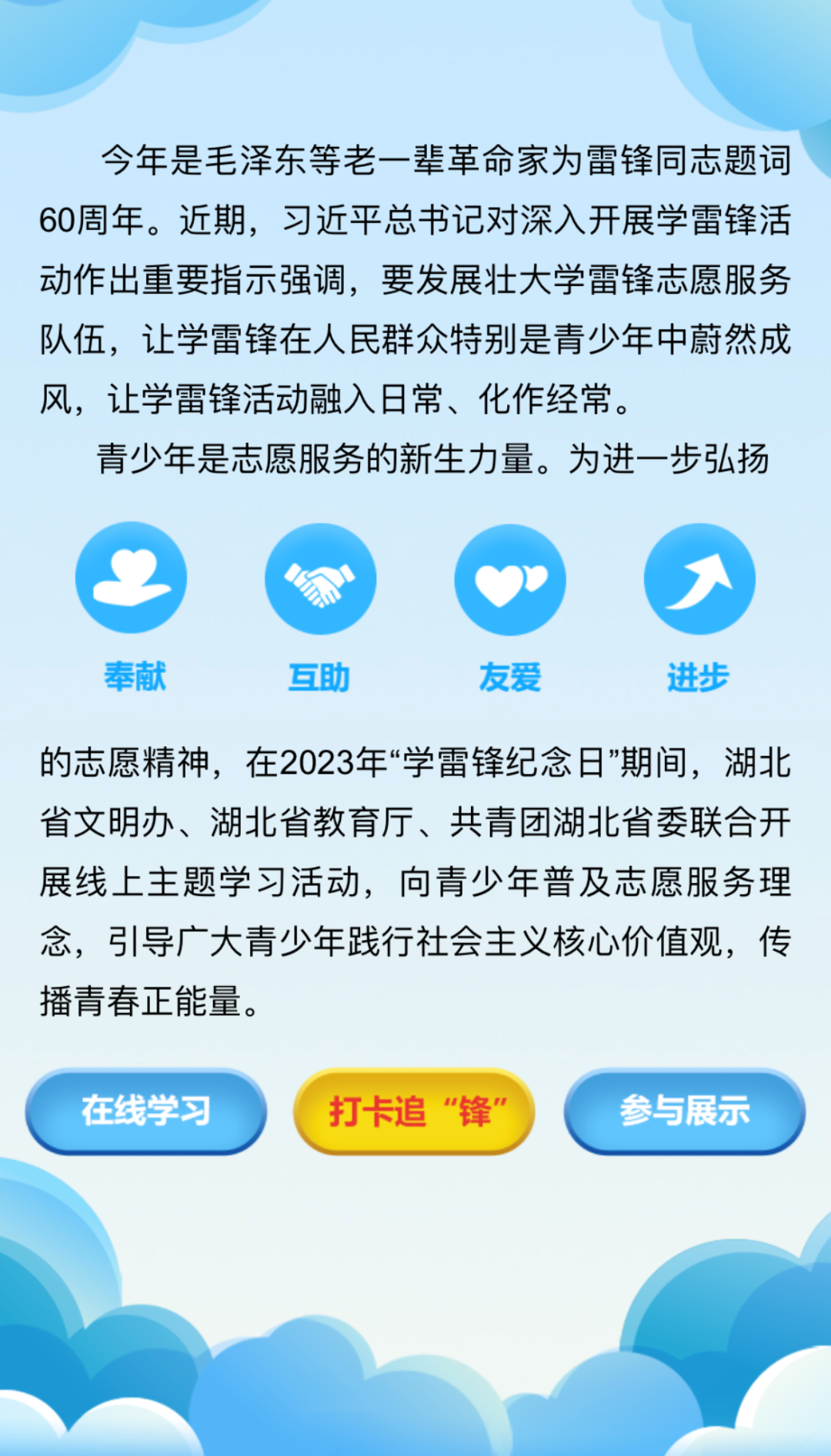Open the 在线学习 button

146,1111
